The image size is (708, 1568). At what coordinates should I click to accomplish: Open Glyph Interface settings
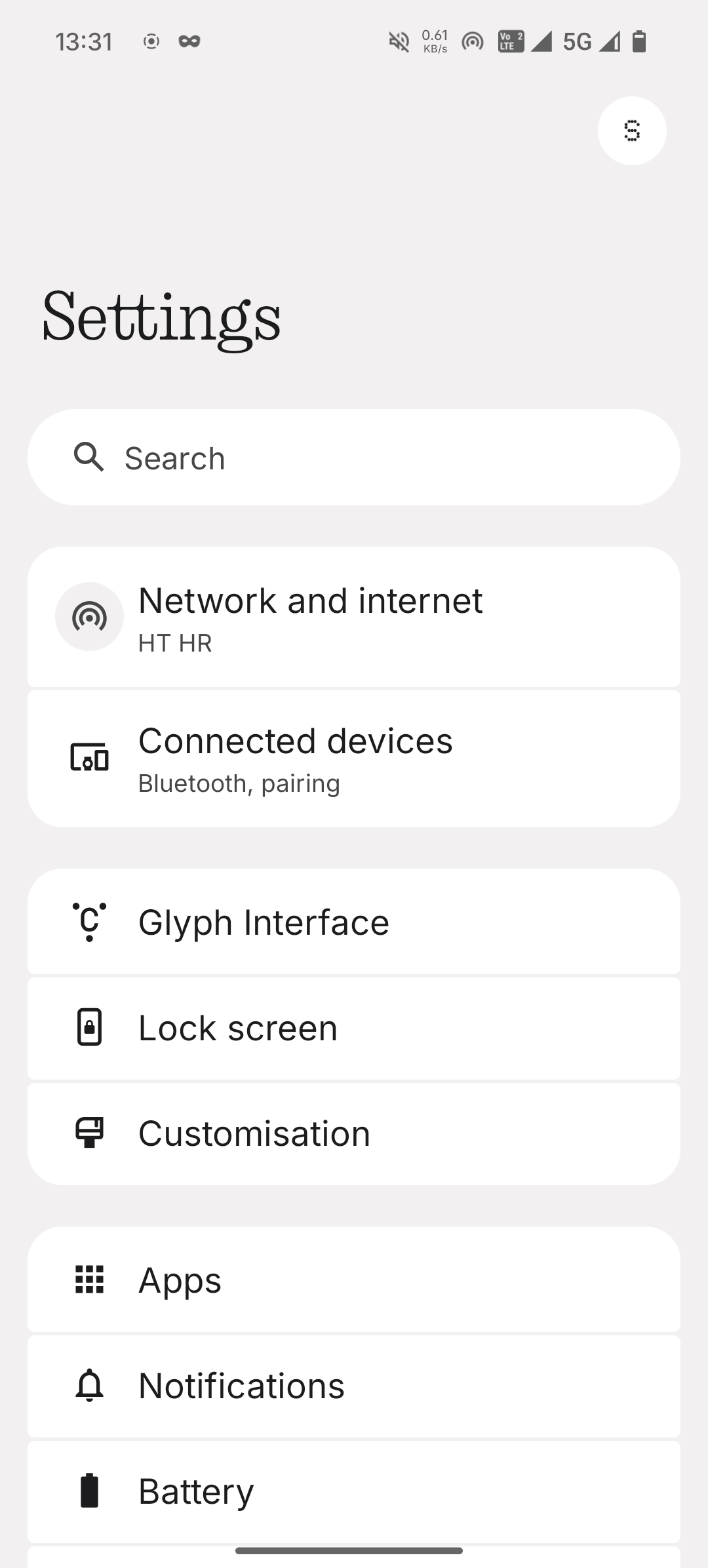tap(354, 922)
